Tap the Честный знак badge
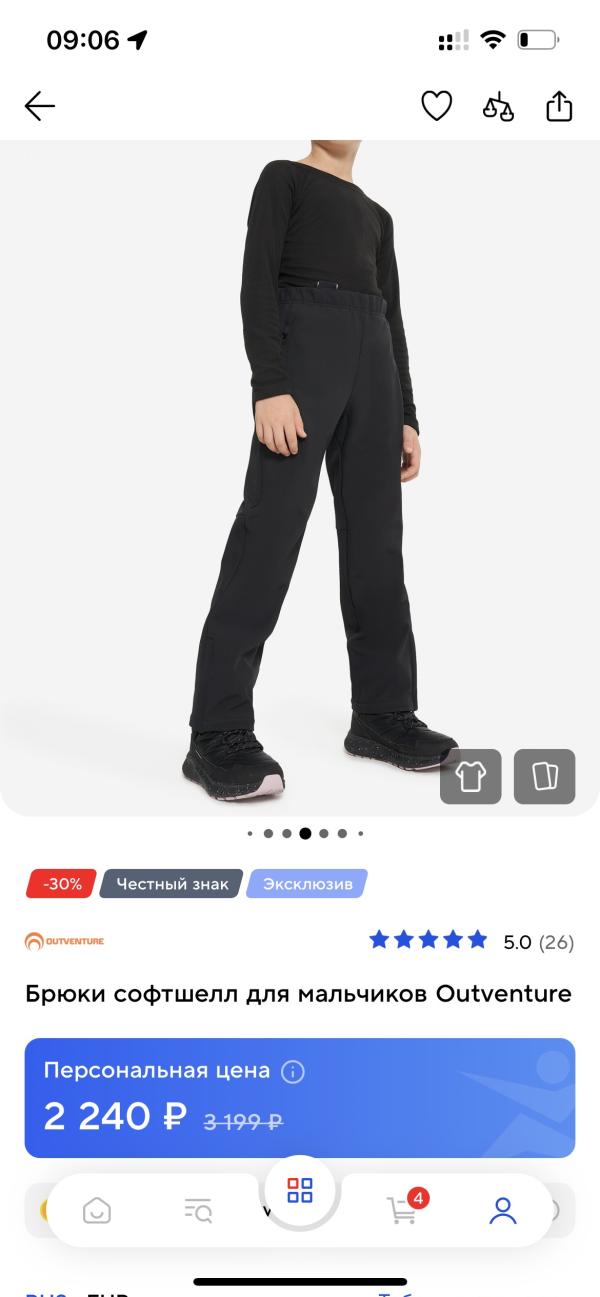Screen dimensions: 600x1297 (172, 884)
